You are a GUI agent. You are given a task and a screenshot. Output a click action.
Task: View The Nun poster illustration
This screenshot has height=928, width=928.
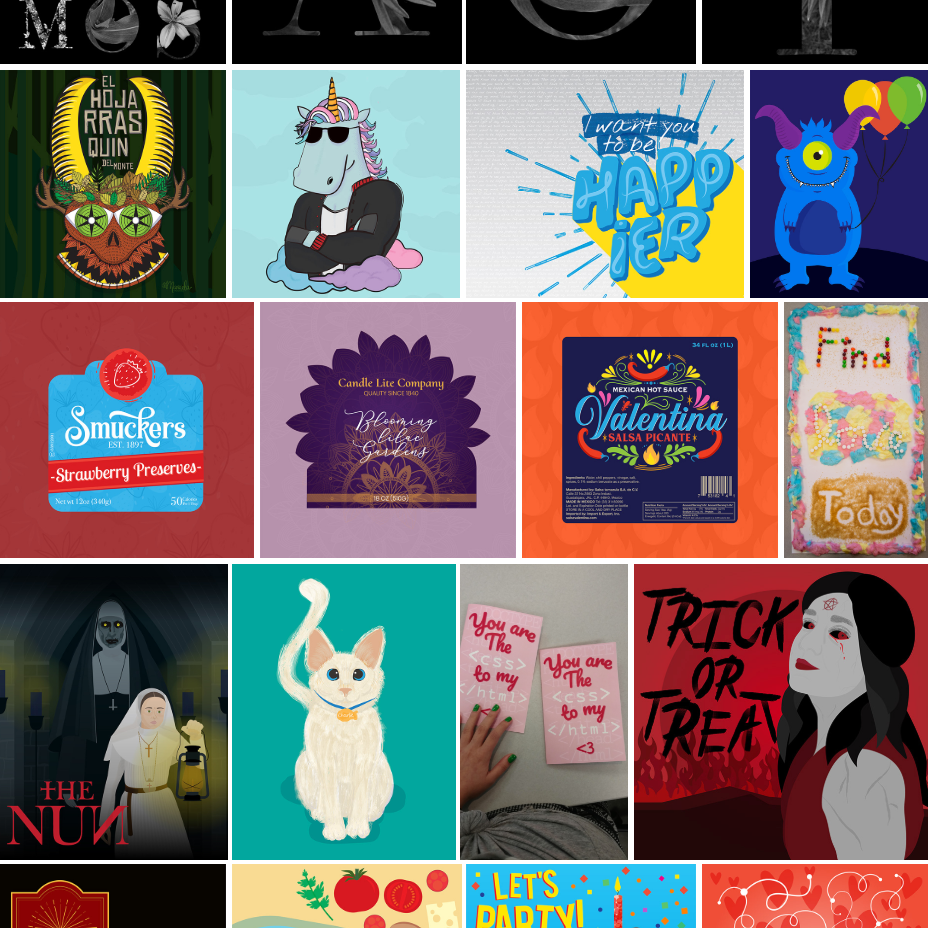click(113, 711)
